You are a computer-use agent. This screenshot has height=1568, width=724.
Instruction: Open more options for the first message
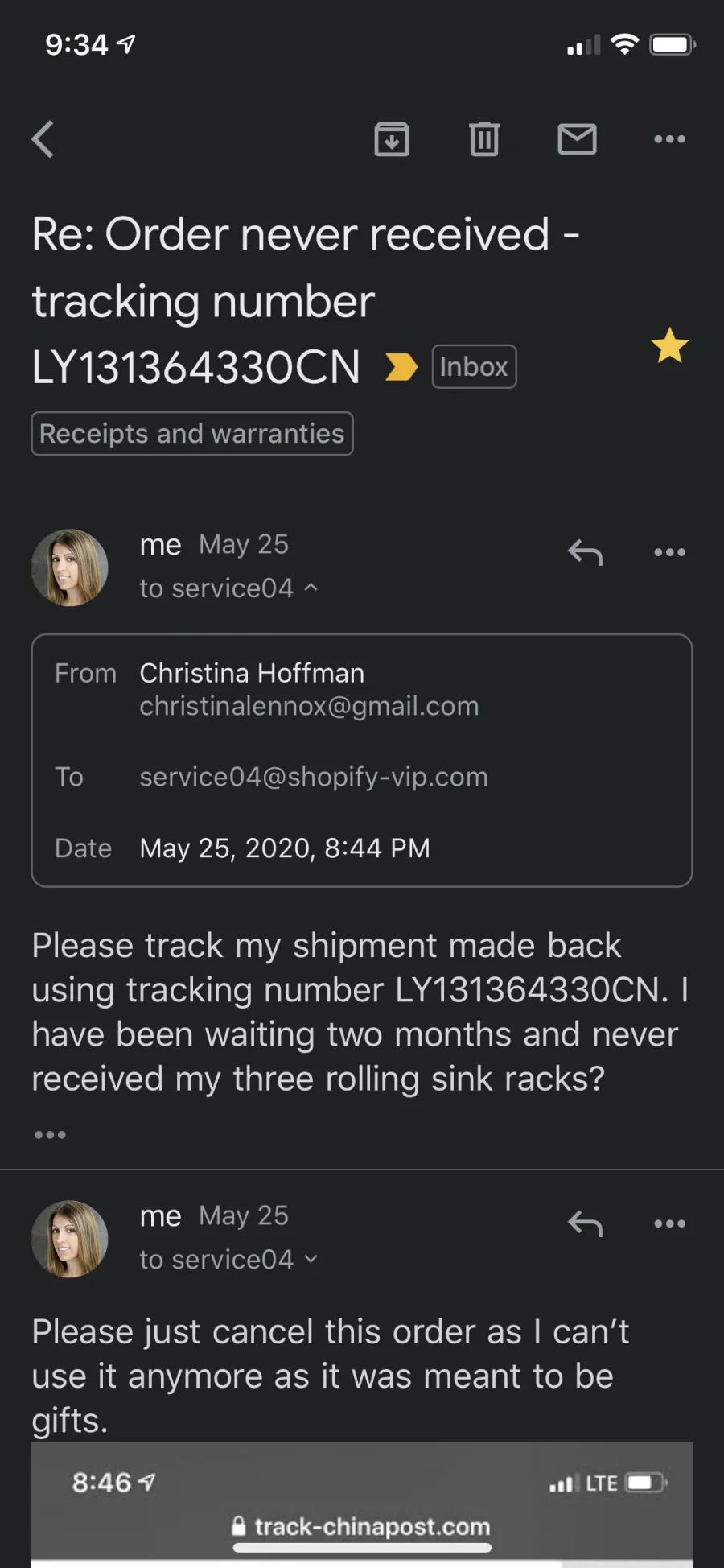click(x=669, y=552)
